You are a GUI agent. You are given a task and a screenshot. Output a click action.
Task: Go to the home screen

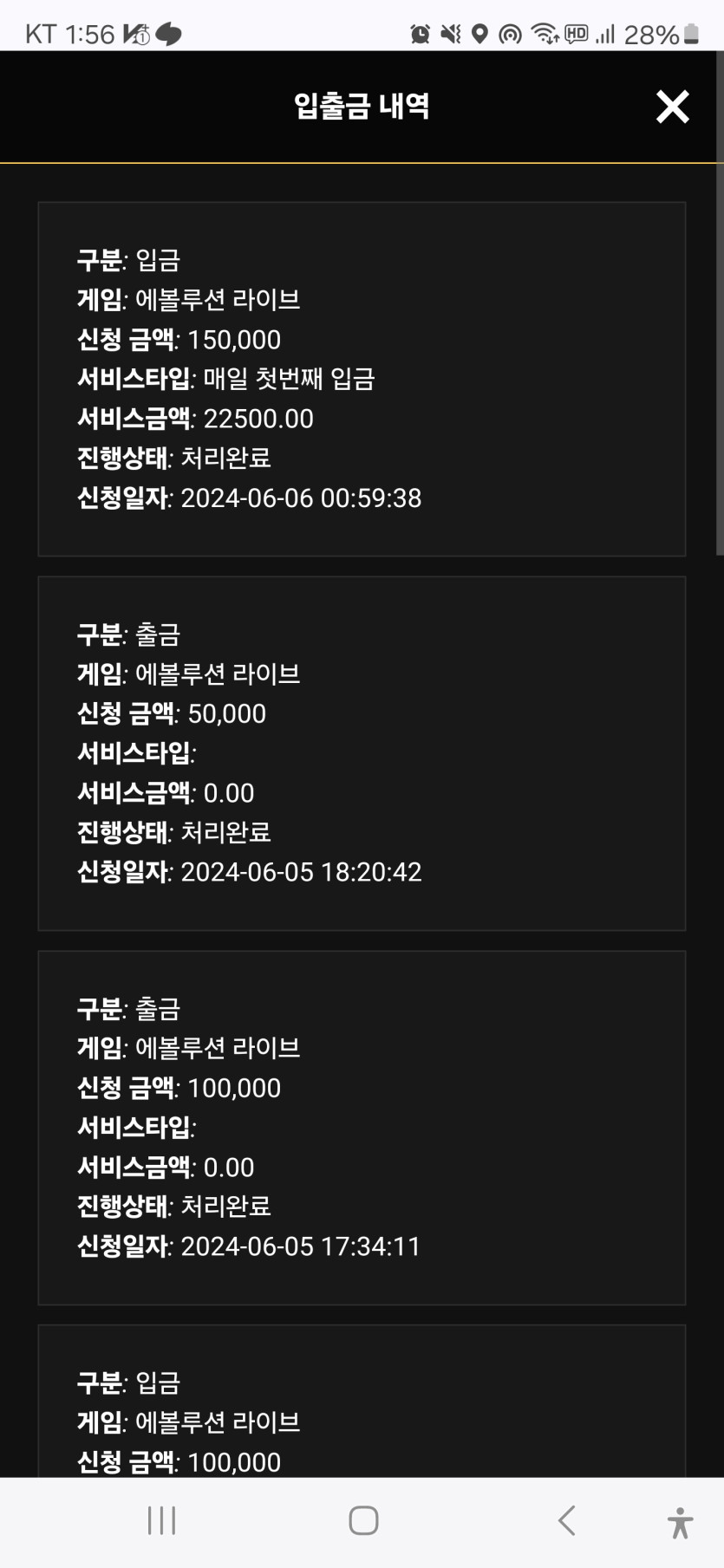(363, 1520)
